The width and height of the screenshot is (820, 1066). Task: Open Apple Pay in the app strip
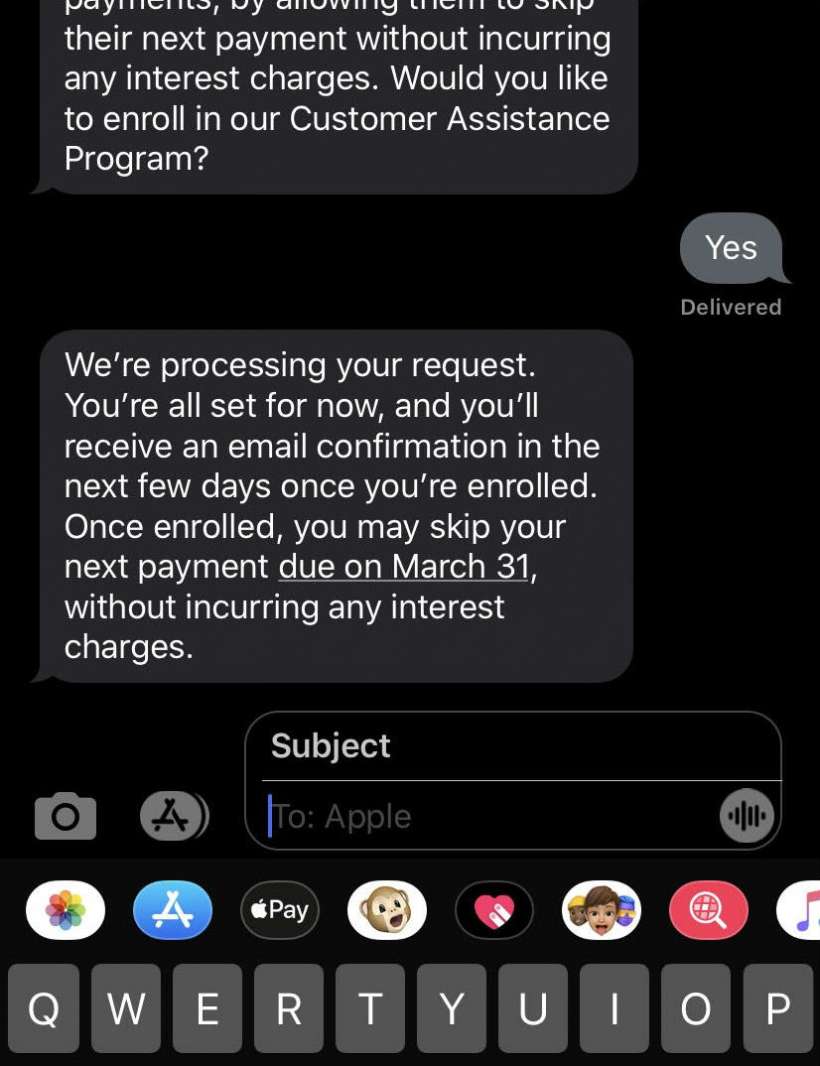(x=280, y=910)
